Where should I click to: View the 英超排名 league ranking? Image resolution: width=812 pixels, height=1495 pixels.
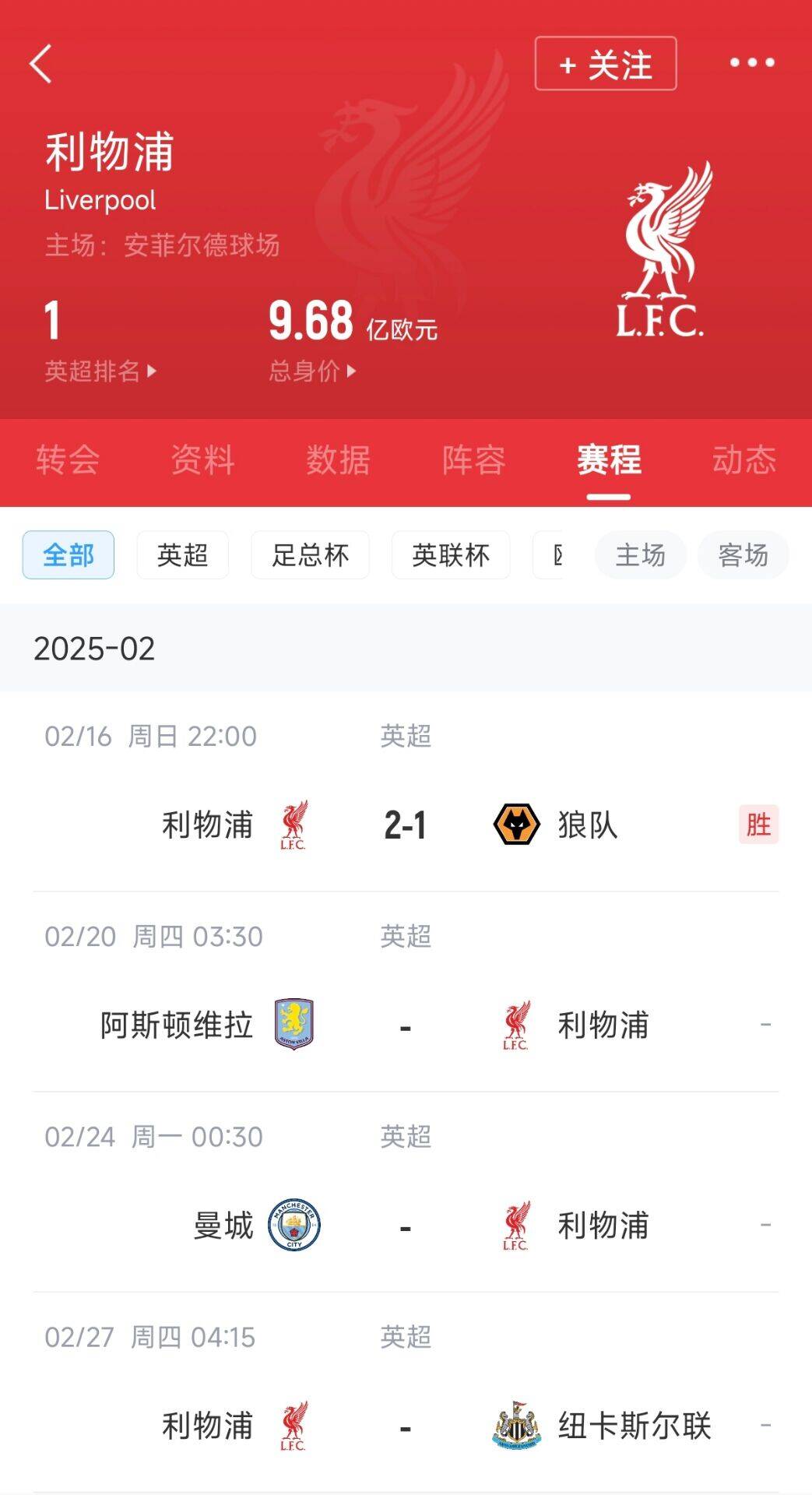pyautogui.click(x=99, y=371)
